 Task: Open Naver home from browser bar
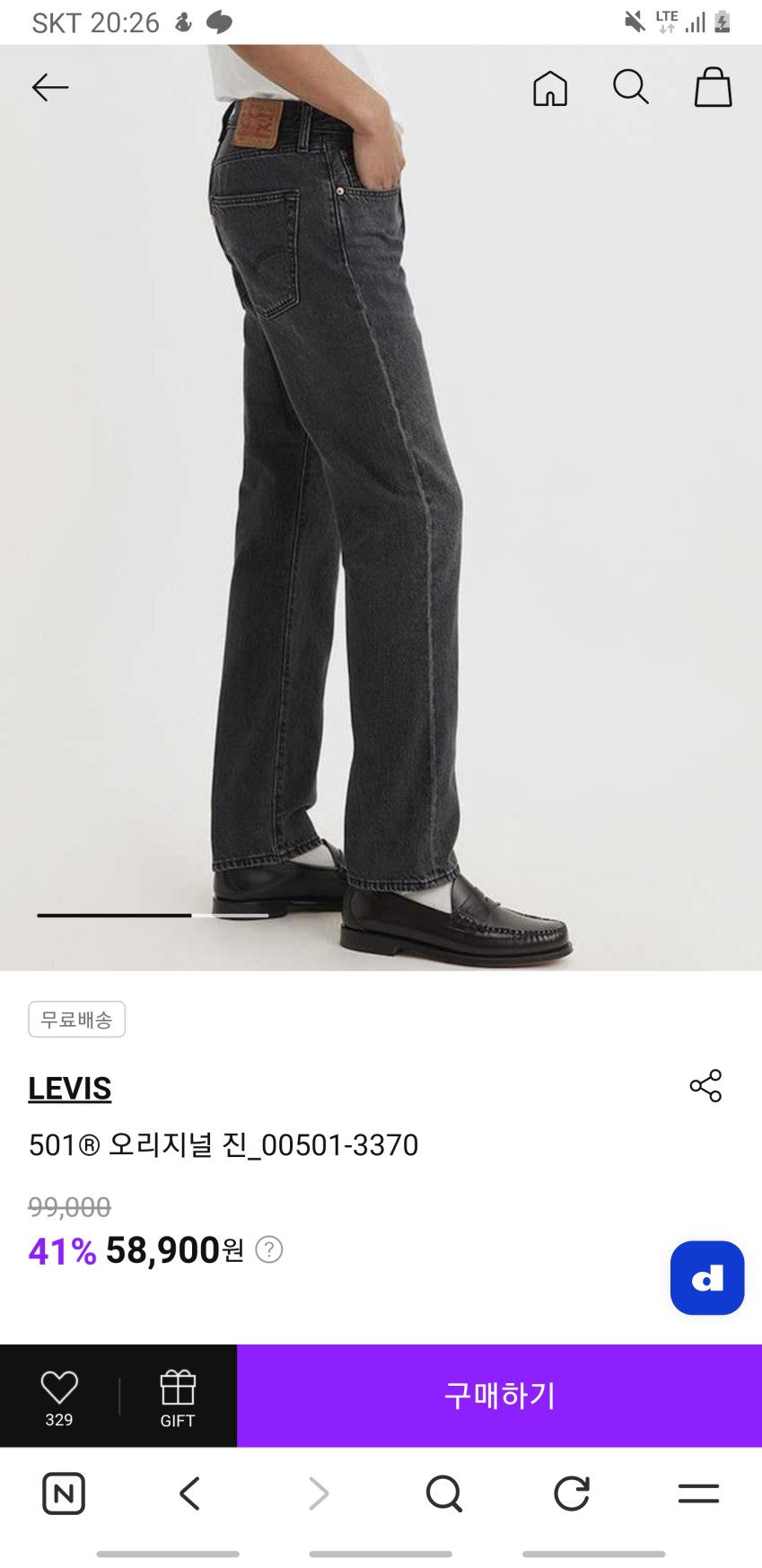64,1494
